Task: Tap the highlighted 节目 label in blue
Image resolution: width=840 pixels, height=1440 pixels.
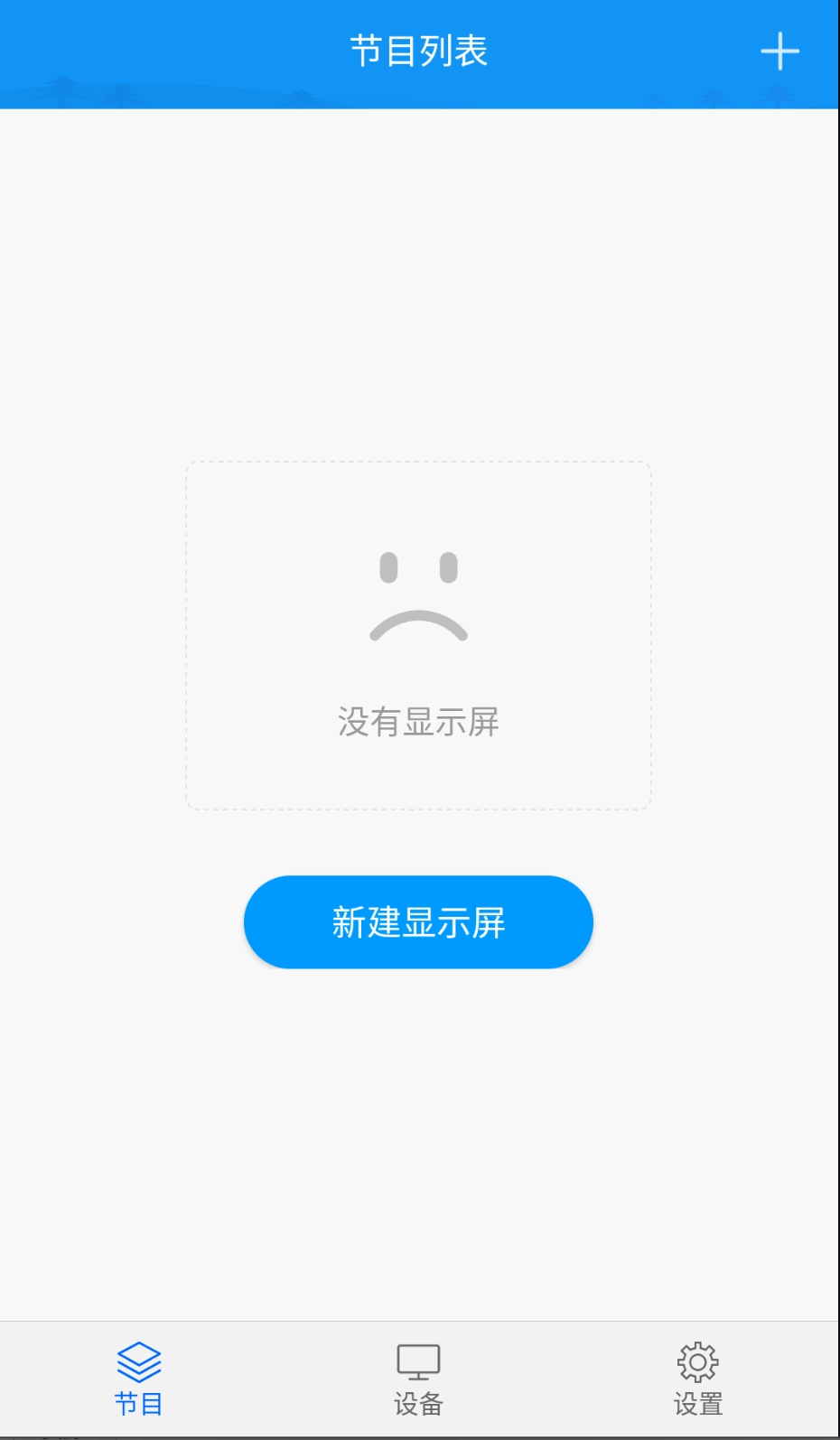Action: [x=140, y=1405]
